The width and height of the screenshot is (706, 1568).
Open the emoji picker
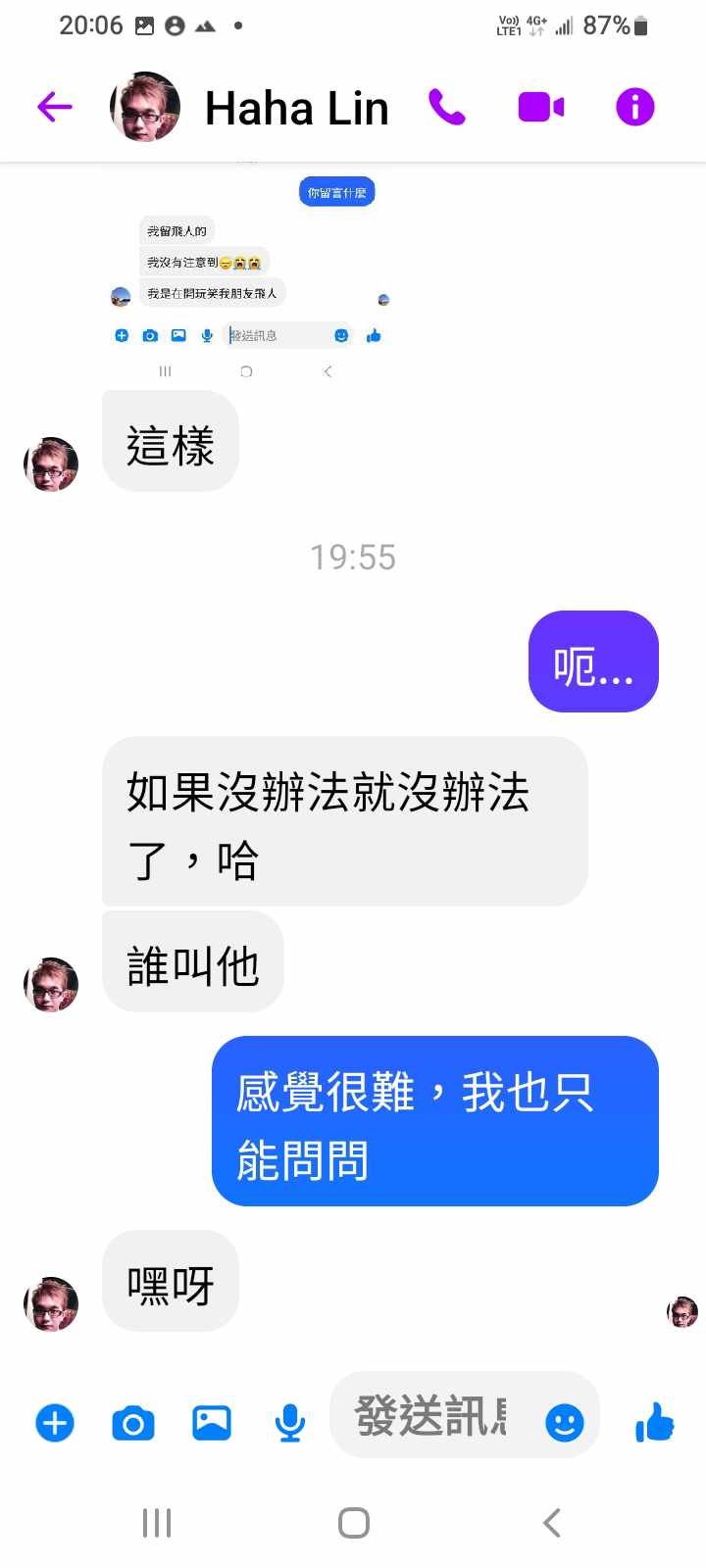(x=564, y=1422)
